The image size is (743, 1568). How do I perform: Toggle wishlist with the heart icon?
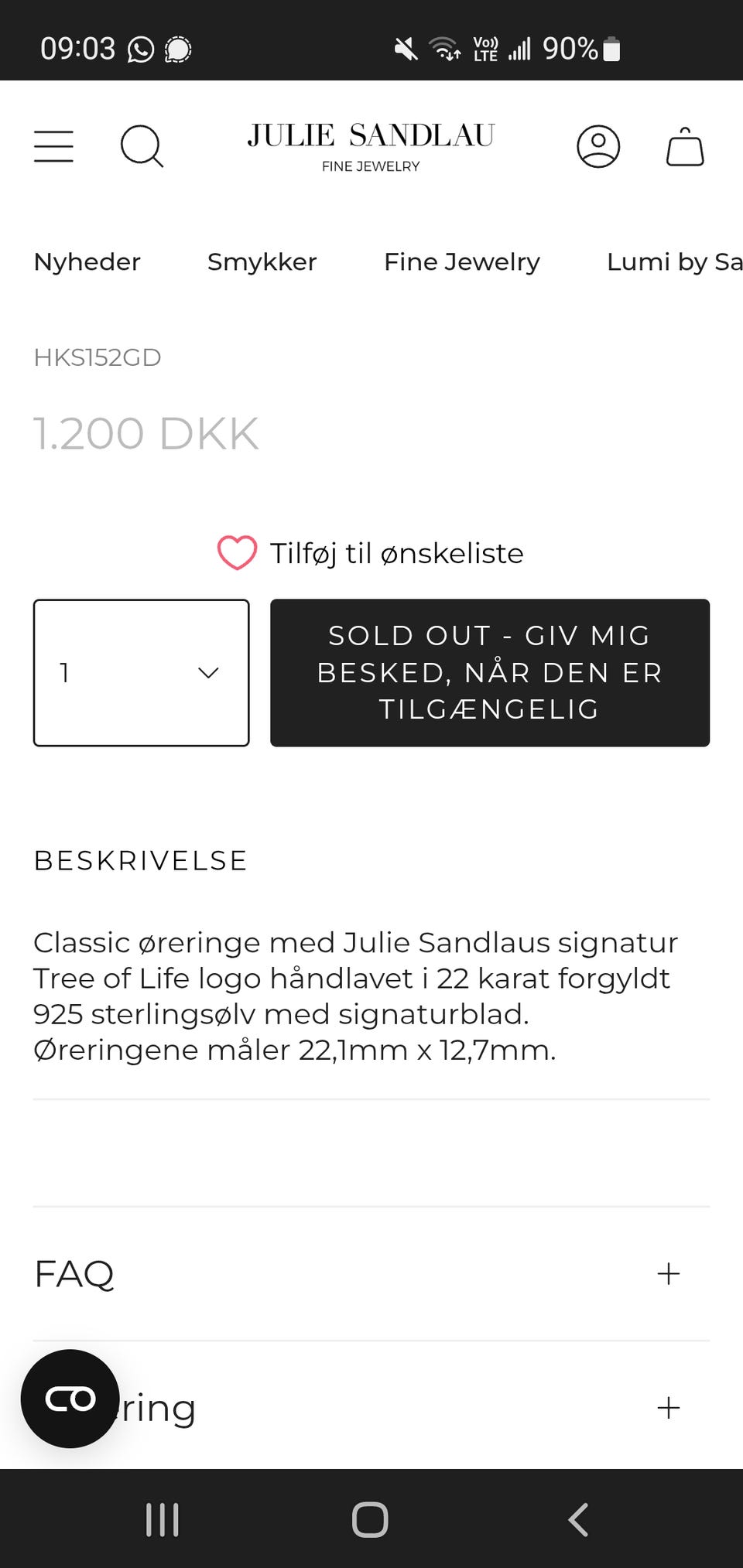237,553
